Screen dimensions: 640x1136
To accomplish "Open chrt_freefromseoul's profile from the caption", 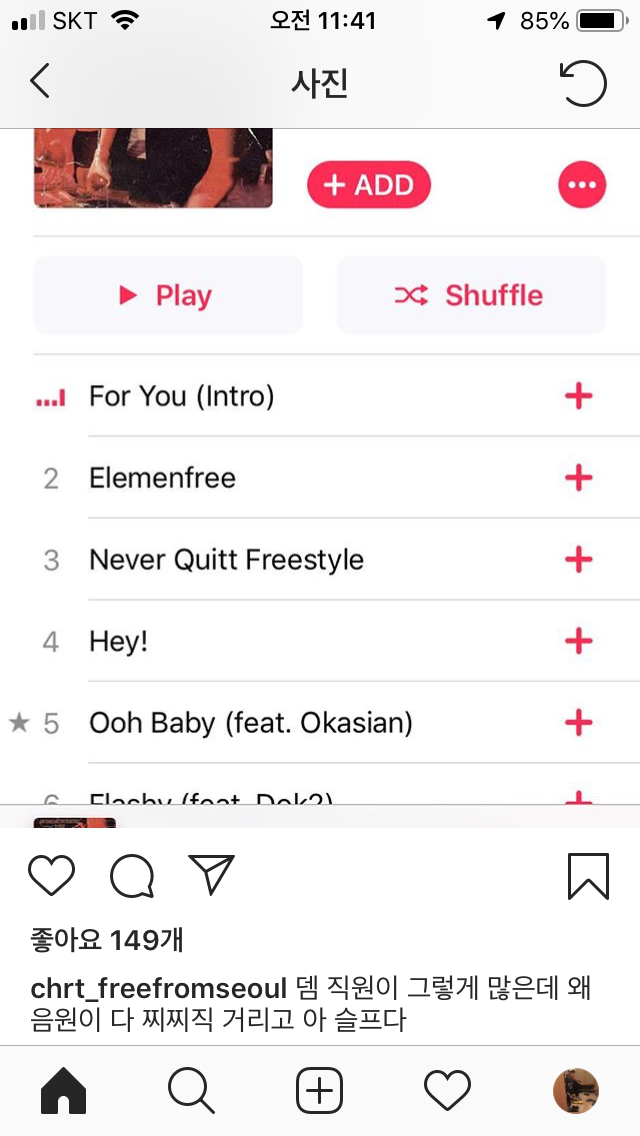I will (x=158, y=990).
